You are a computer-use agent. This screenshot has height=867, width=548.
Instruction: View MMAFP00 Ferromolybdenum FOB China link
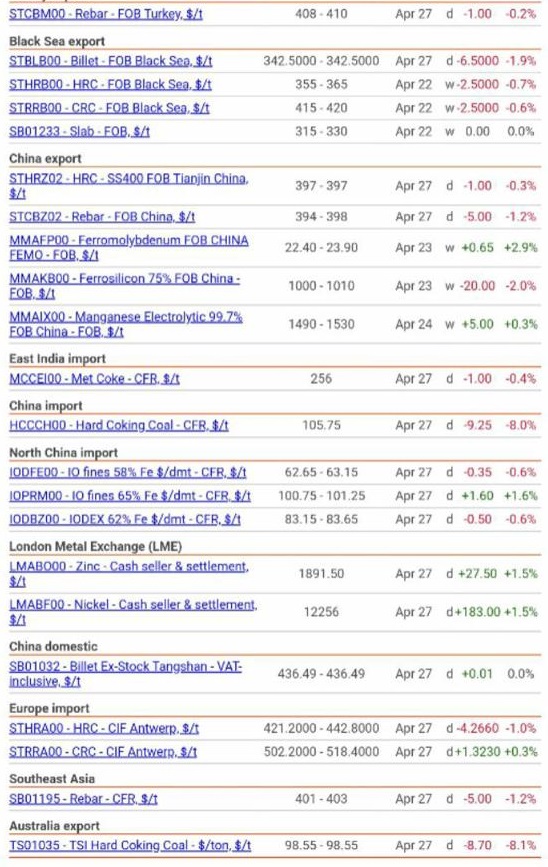[128, 248]
